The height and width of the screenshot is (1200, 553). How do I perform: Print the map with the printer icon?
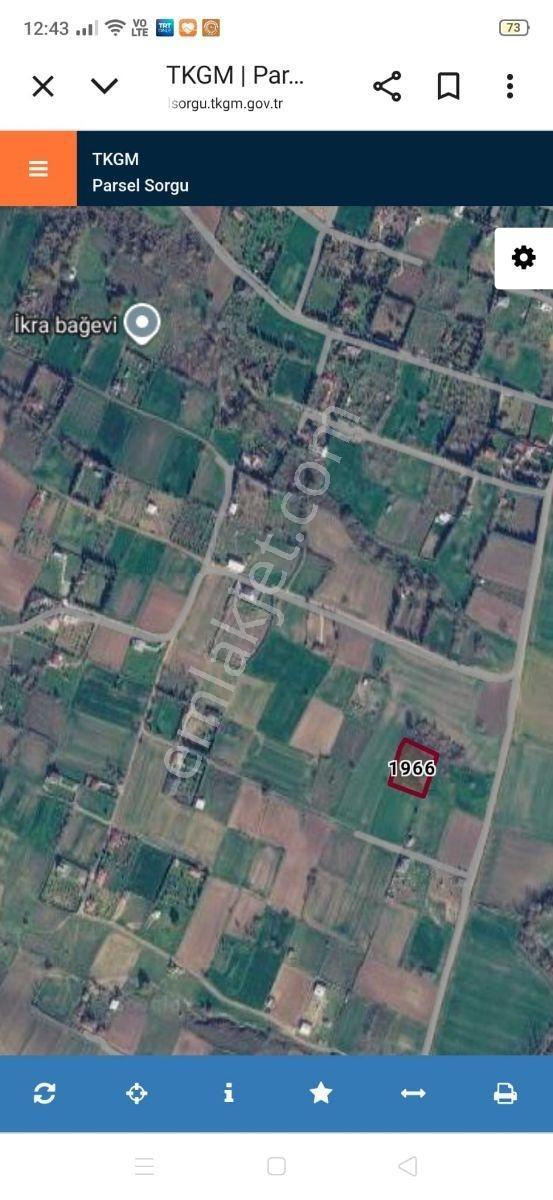pos(505,1093)
